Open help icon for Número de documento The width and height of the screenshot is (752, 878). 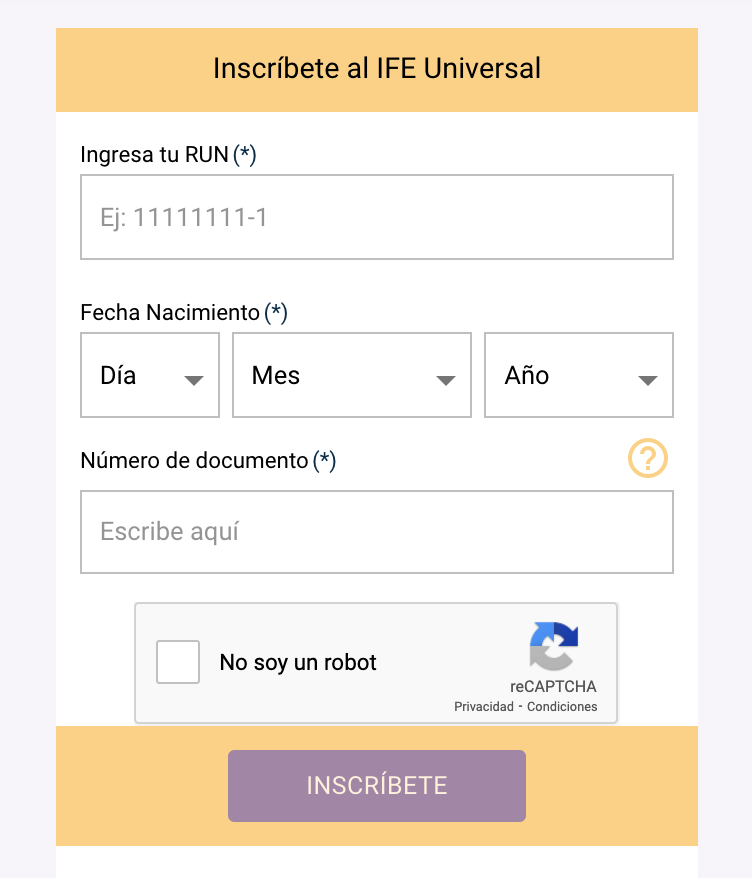pos(647,459)
